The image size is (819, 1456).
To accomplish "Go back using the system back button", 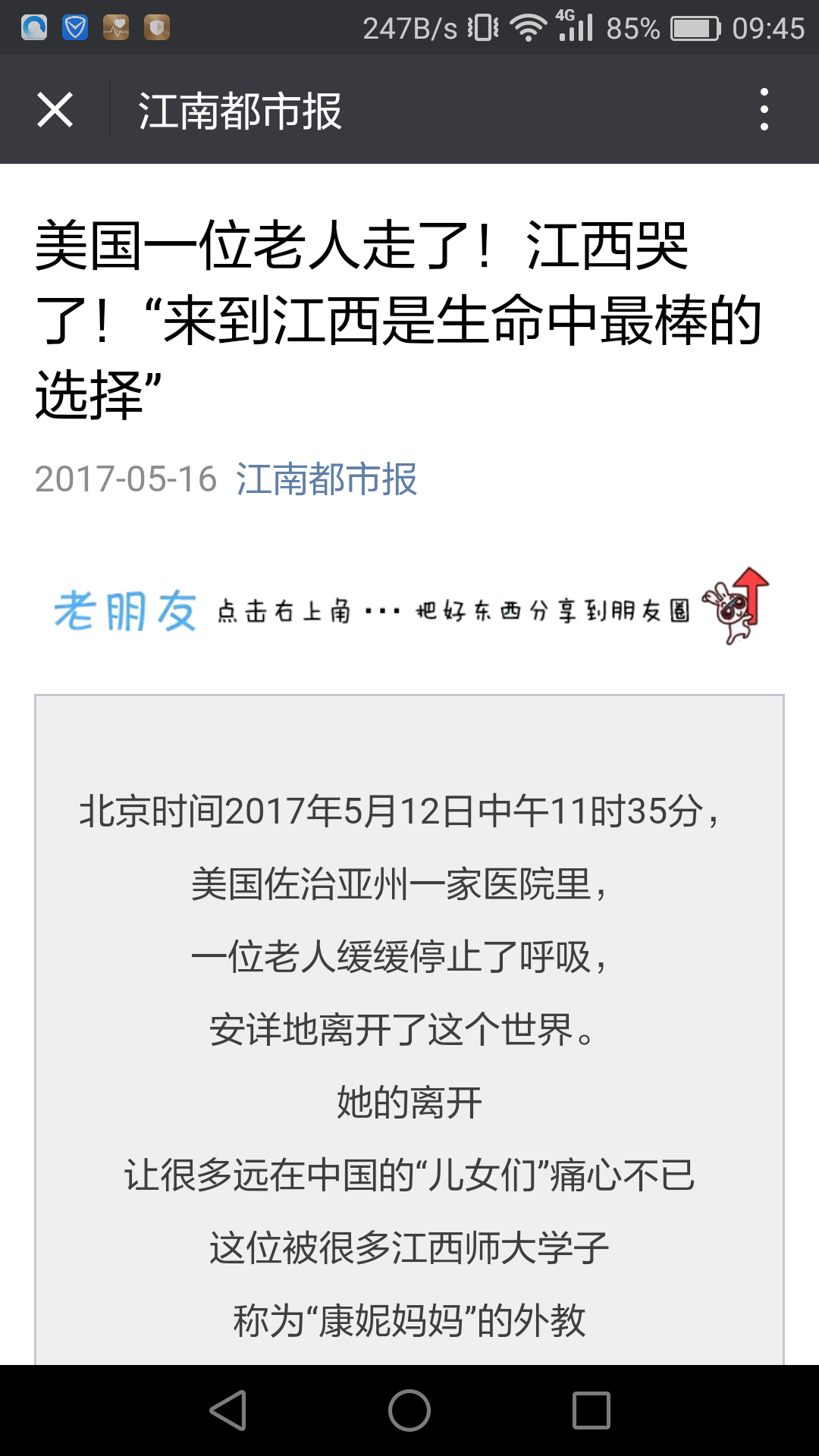I will pyautogui.click(x=228, y=1410).
